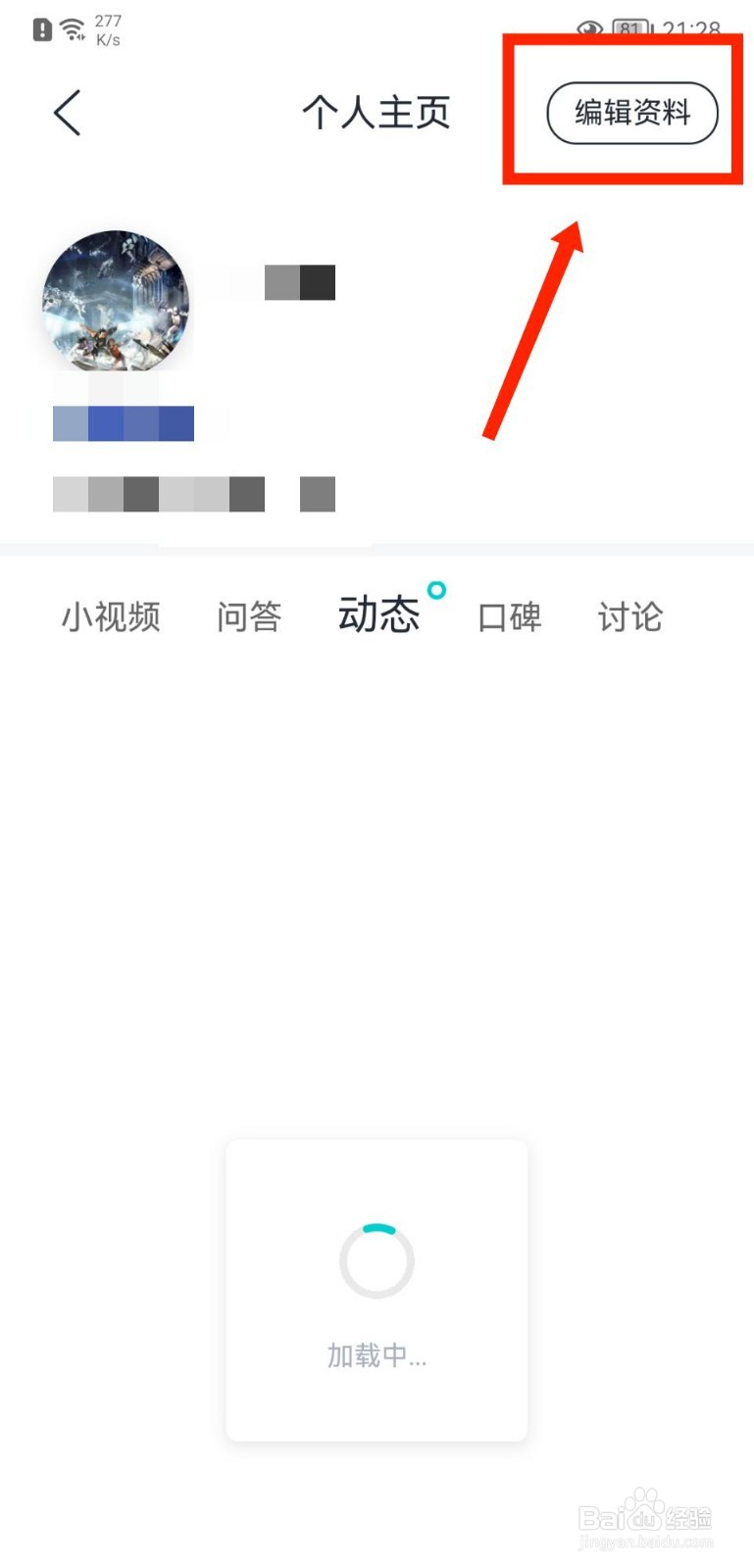Open the Baidu Jingyan watermark link
The width and height of the screenshot is (754, 1568).
tap(648, 1521)
